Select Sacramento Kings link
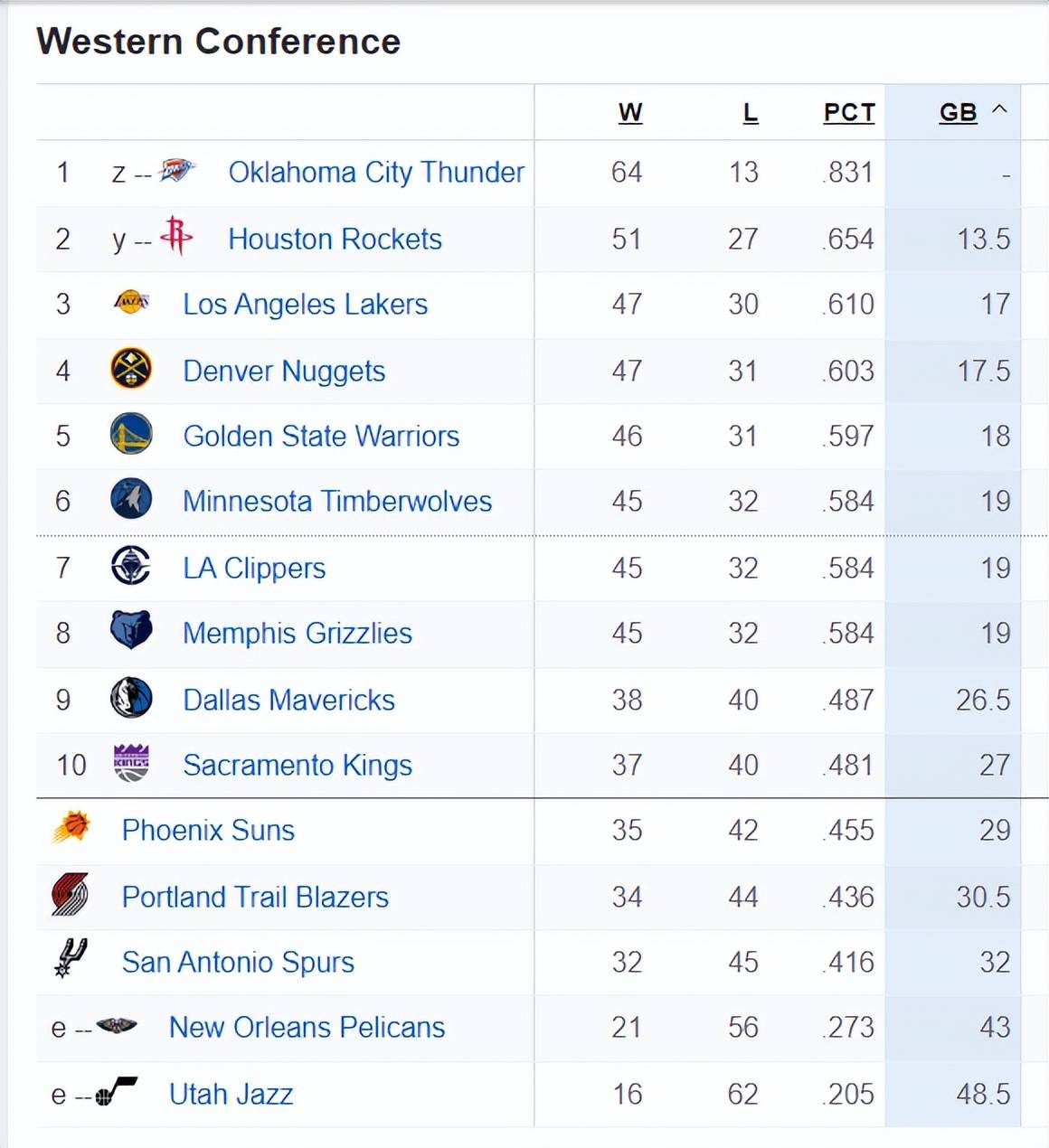This screenshot has height=1148, width=1049. 298,765
